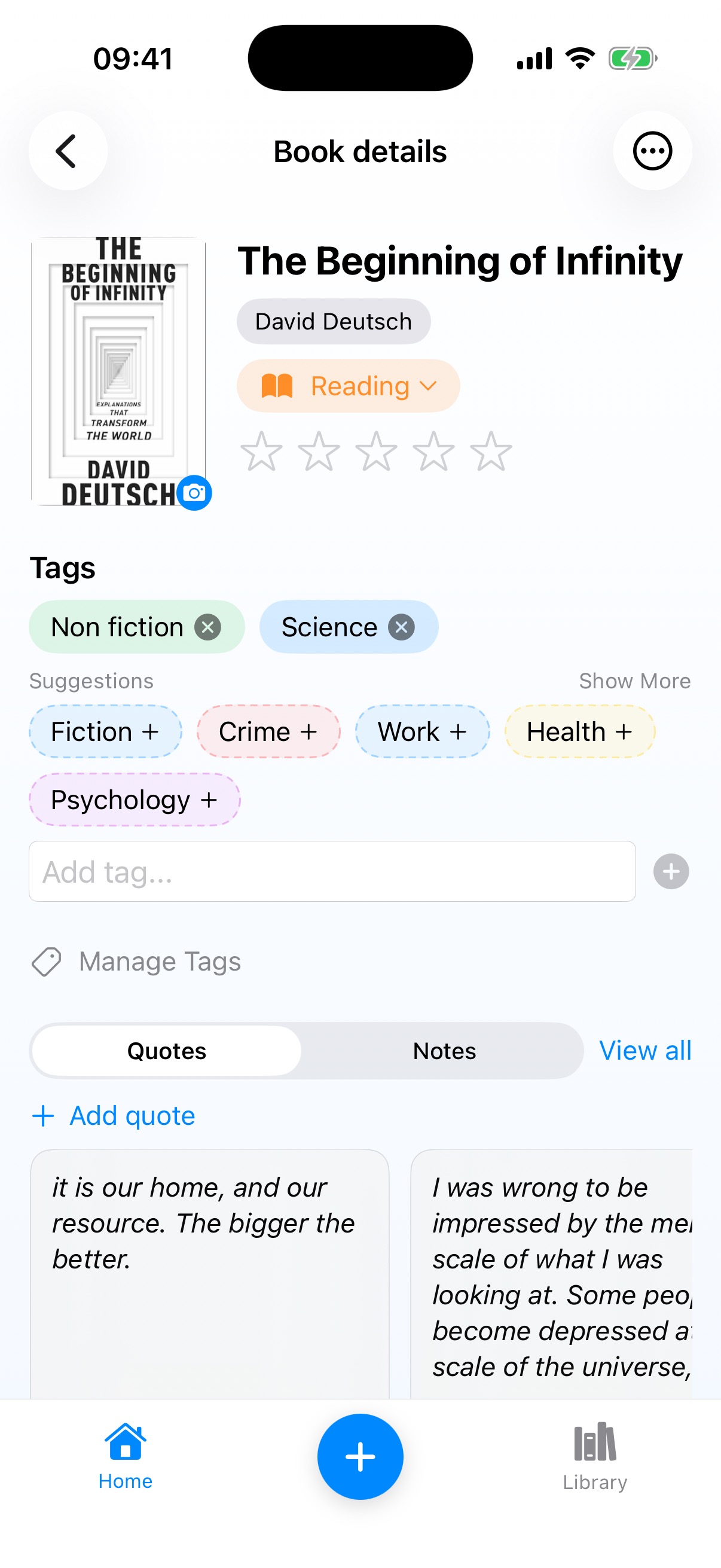Add the Psychology suggested tag

(x=135, y=800)
